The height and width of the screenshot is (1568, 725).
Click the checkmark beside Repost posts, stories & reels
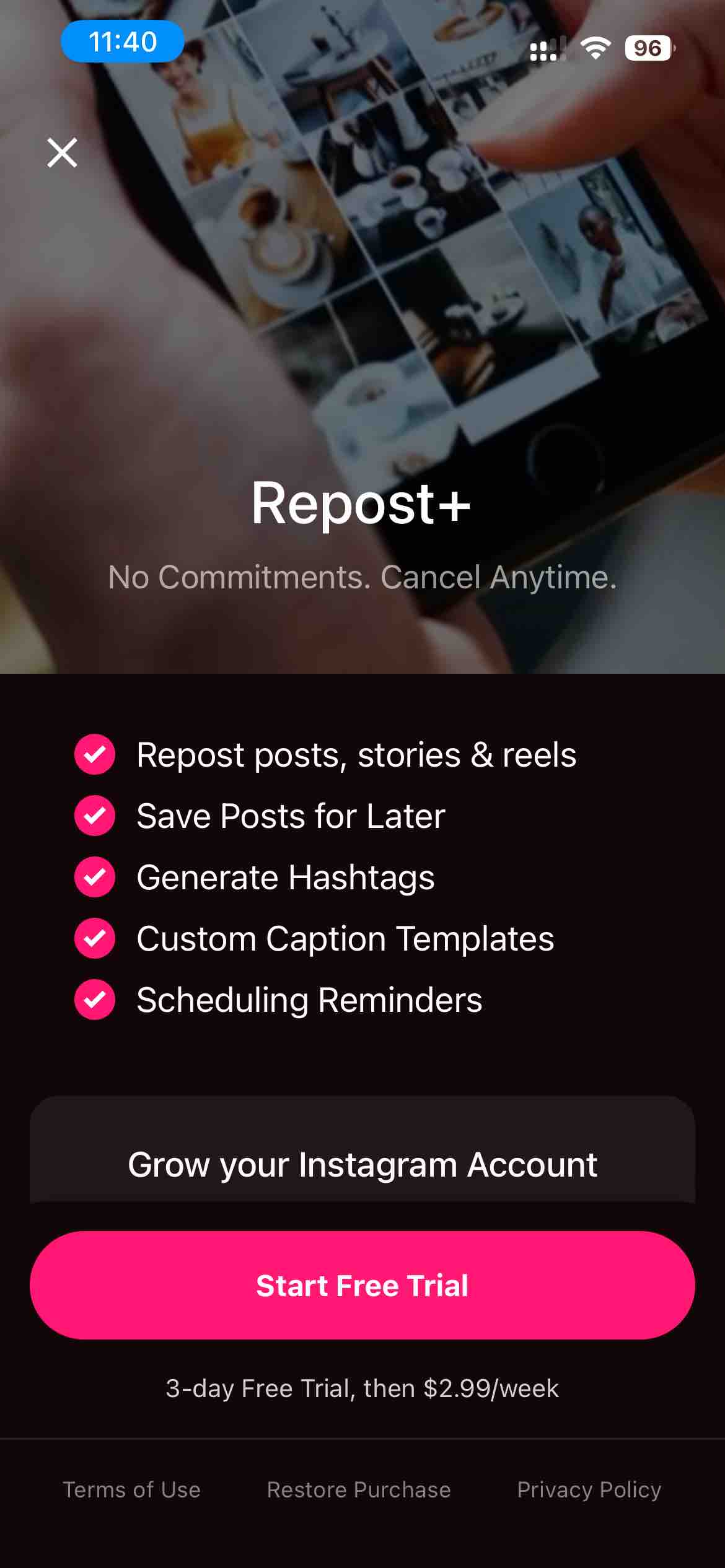click(x=94, y=754)
